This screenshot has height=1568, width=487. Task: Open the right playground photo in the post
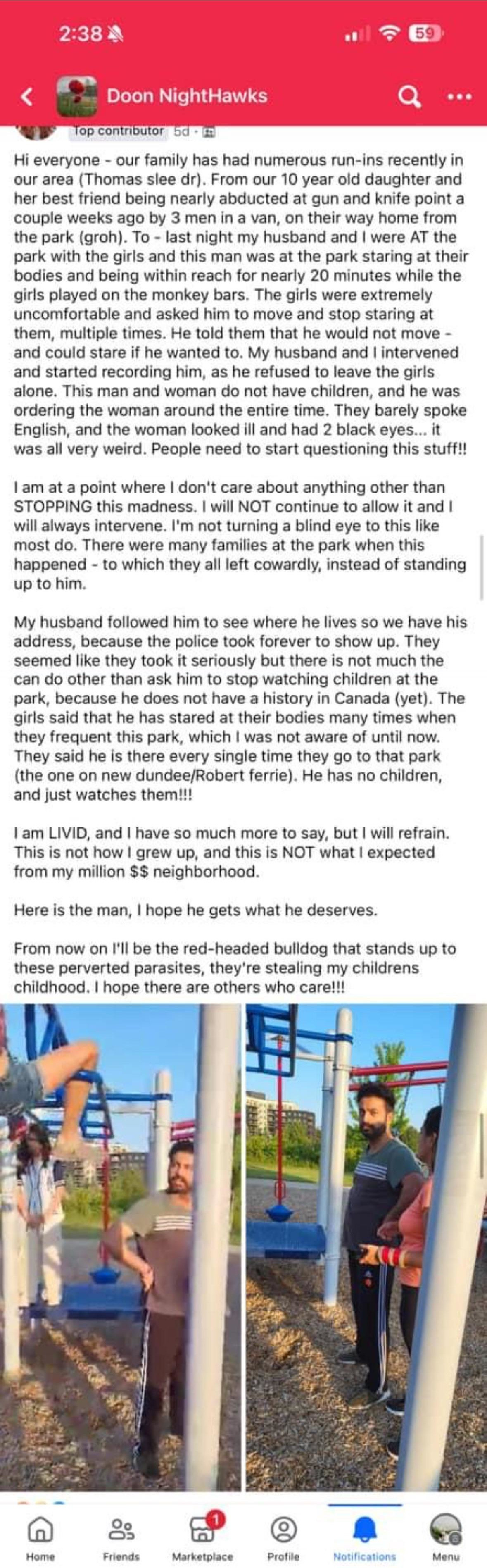point(366,1248)
